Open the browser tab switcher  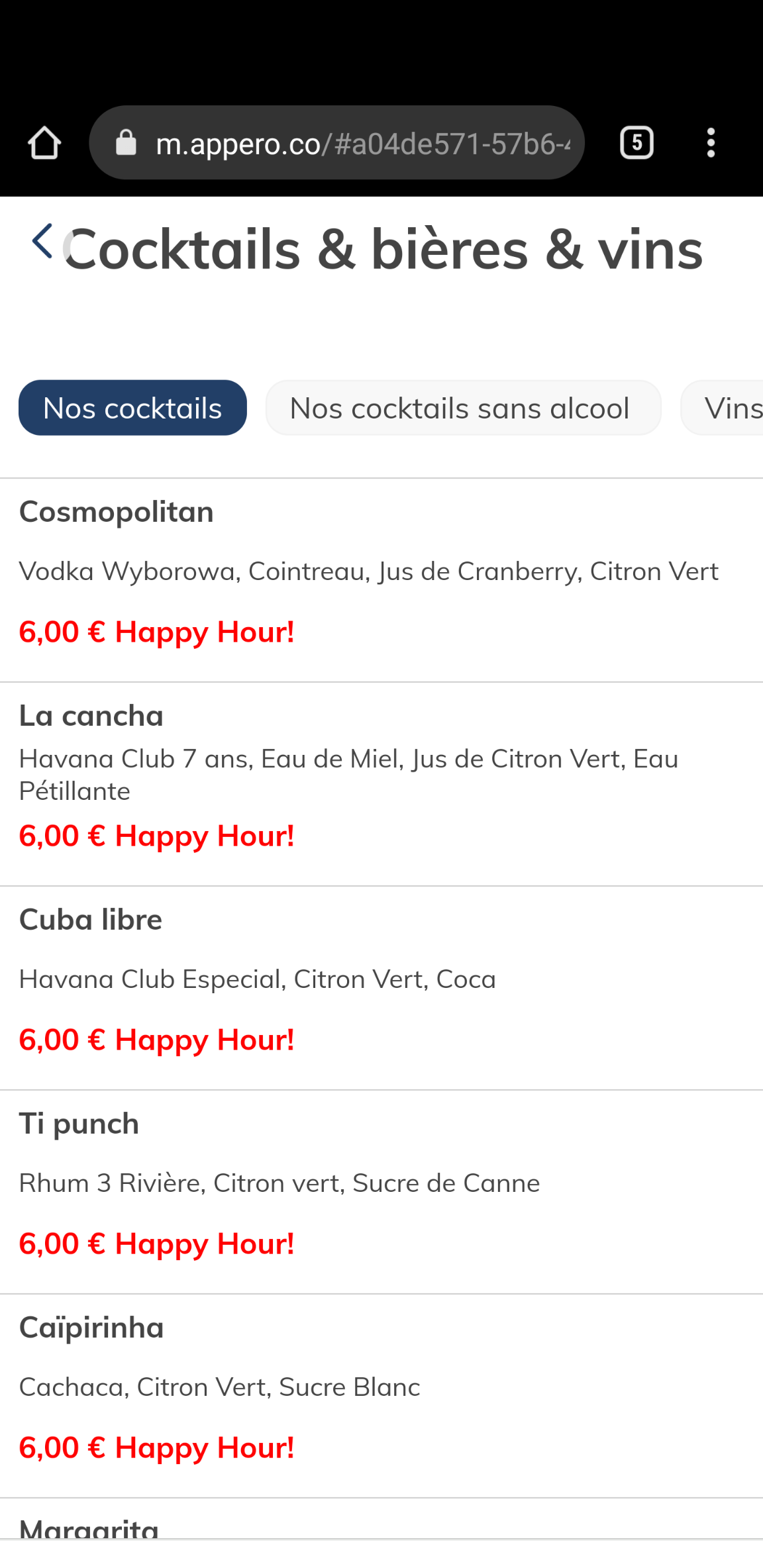[x=636, y=143]
